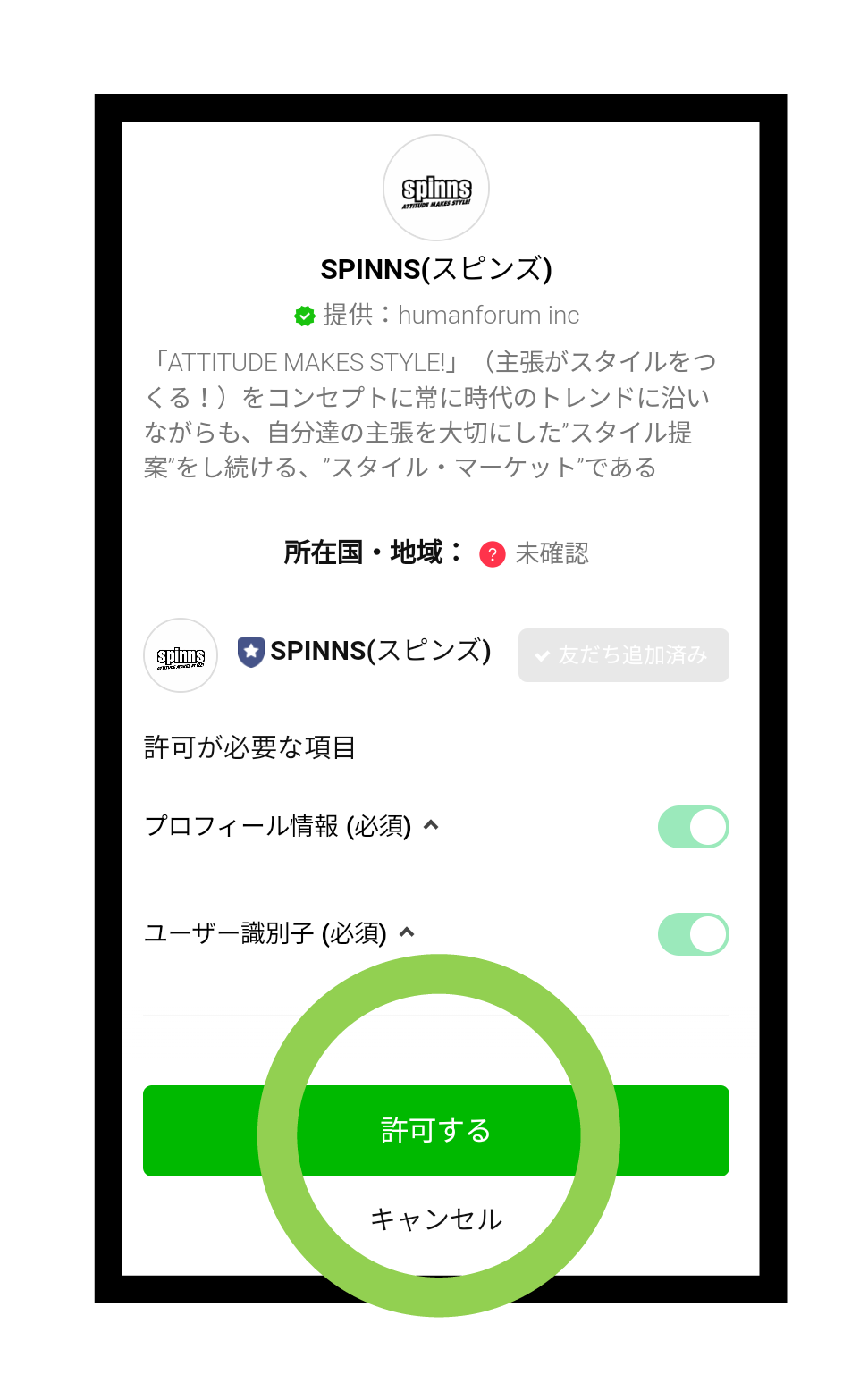The width and height of the screenshot is (868, 1383).
Task: Click the spinns logo inside the profile circle
Action: (x=435, y=188)
